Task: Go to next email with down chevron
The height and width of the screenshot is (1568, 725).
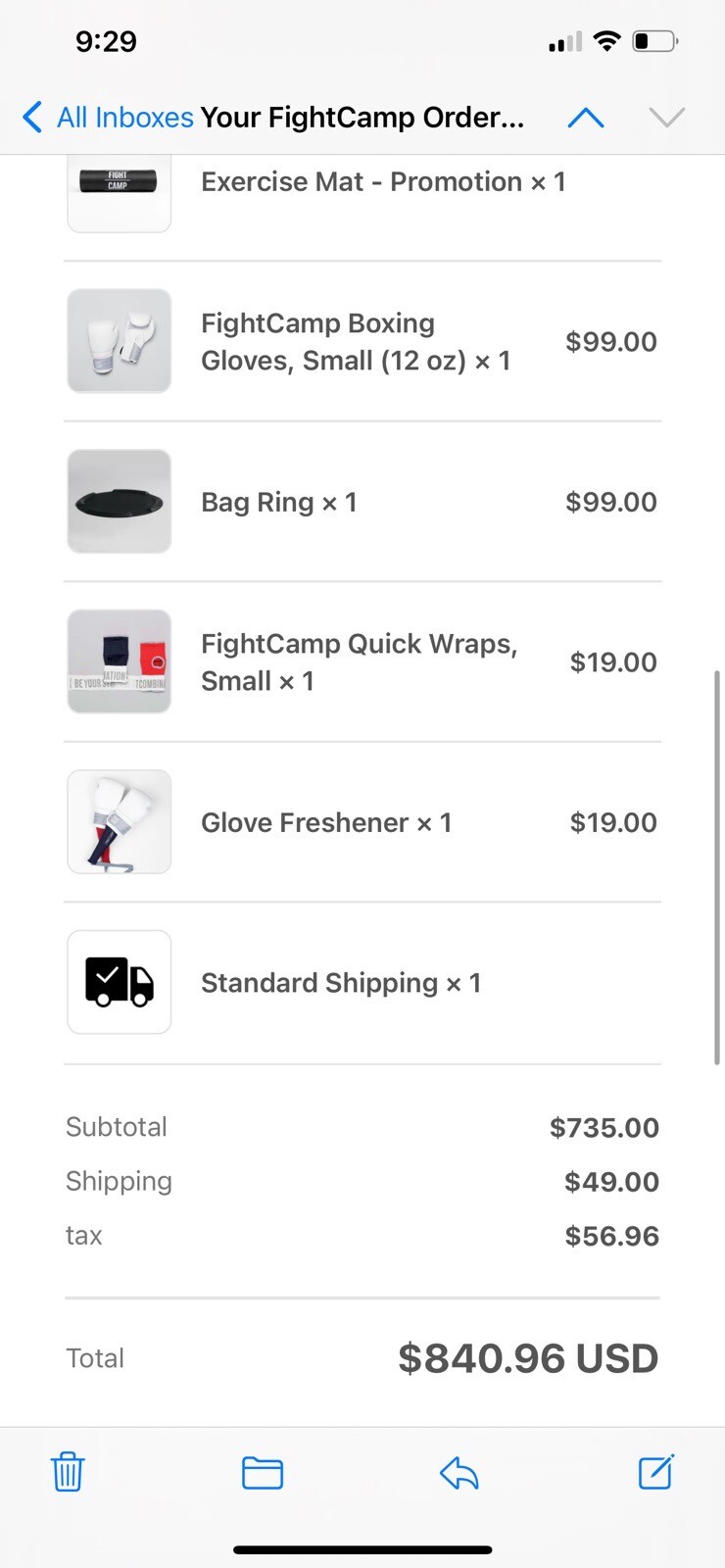Action: [666, 117]
